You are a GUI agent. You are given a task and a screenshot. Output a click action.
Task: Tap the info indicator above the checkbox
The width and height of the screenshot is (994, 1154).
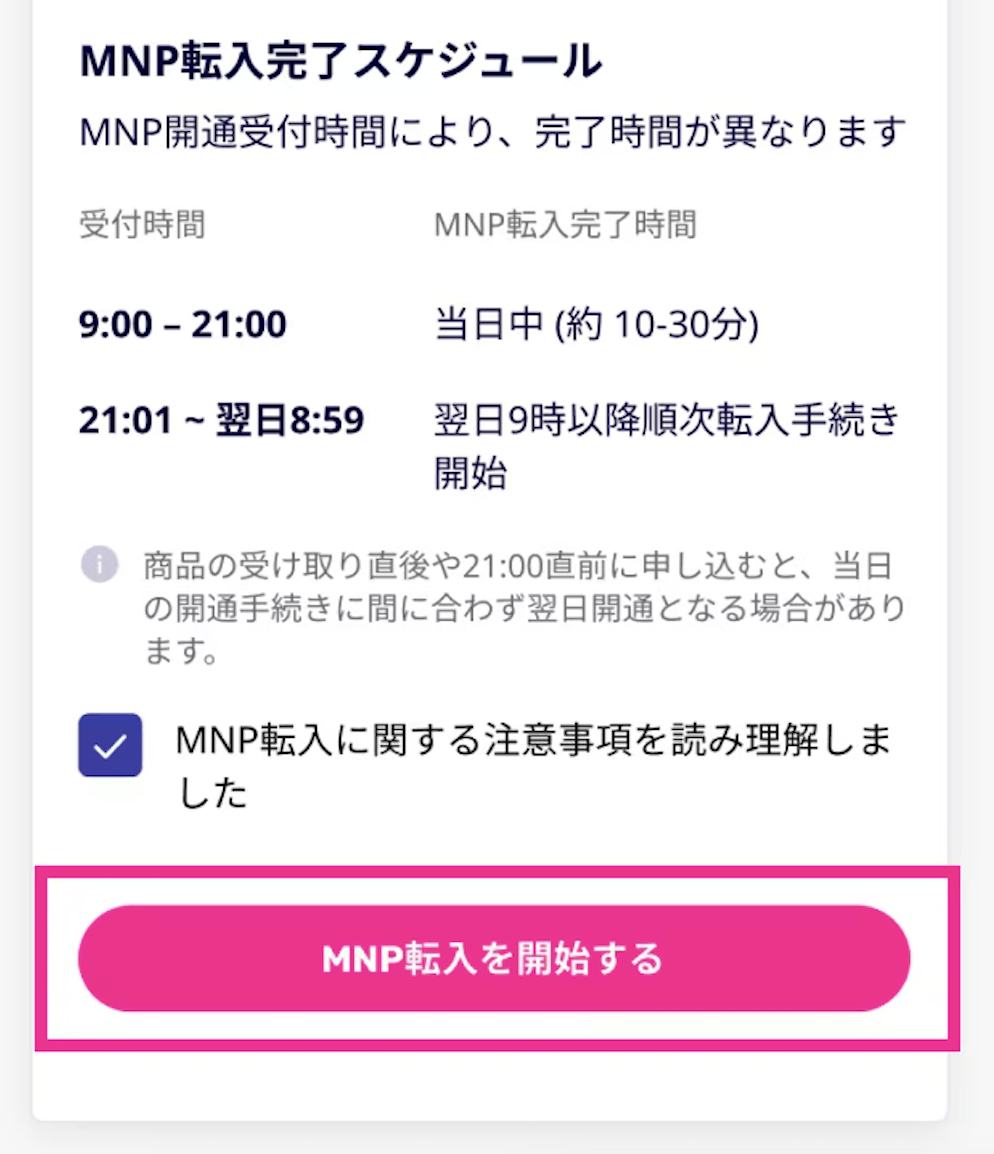(99, 561)
